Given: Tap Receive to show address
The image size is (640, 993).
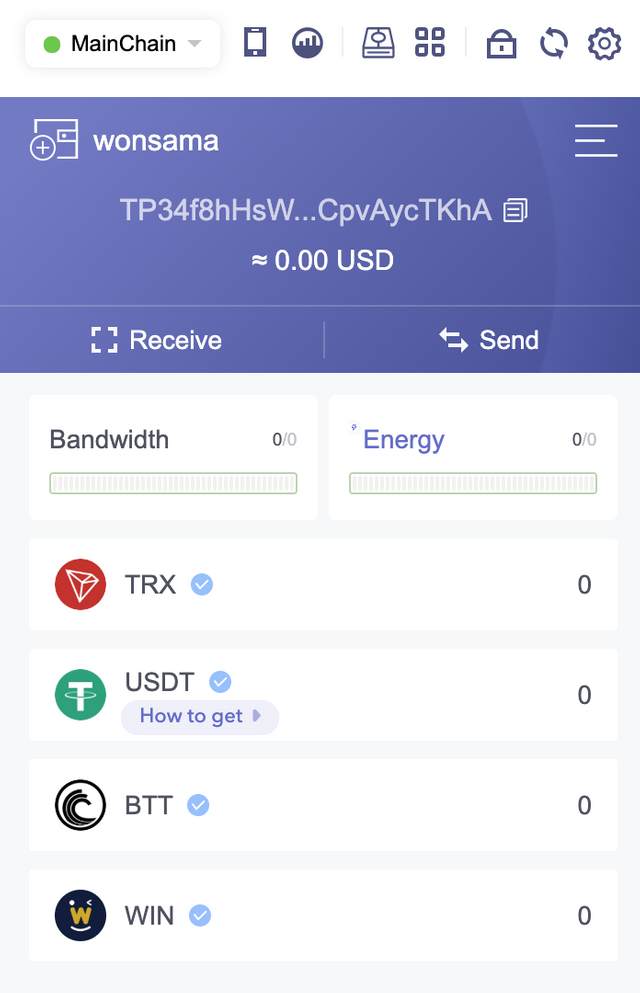Looking at the screenshot, I should tap(157, 340).
